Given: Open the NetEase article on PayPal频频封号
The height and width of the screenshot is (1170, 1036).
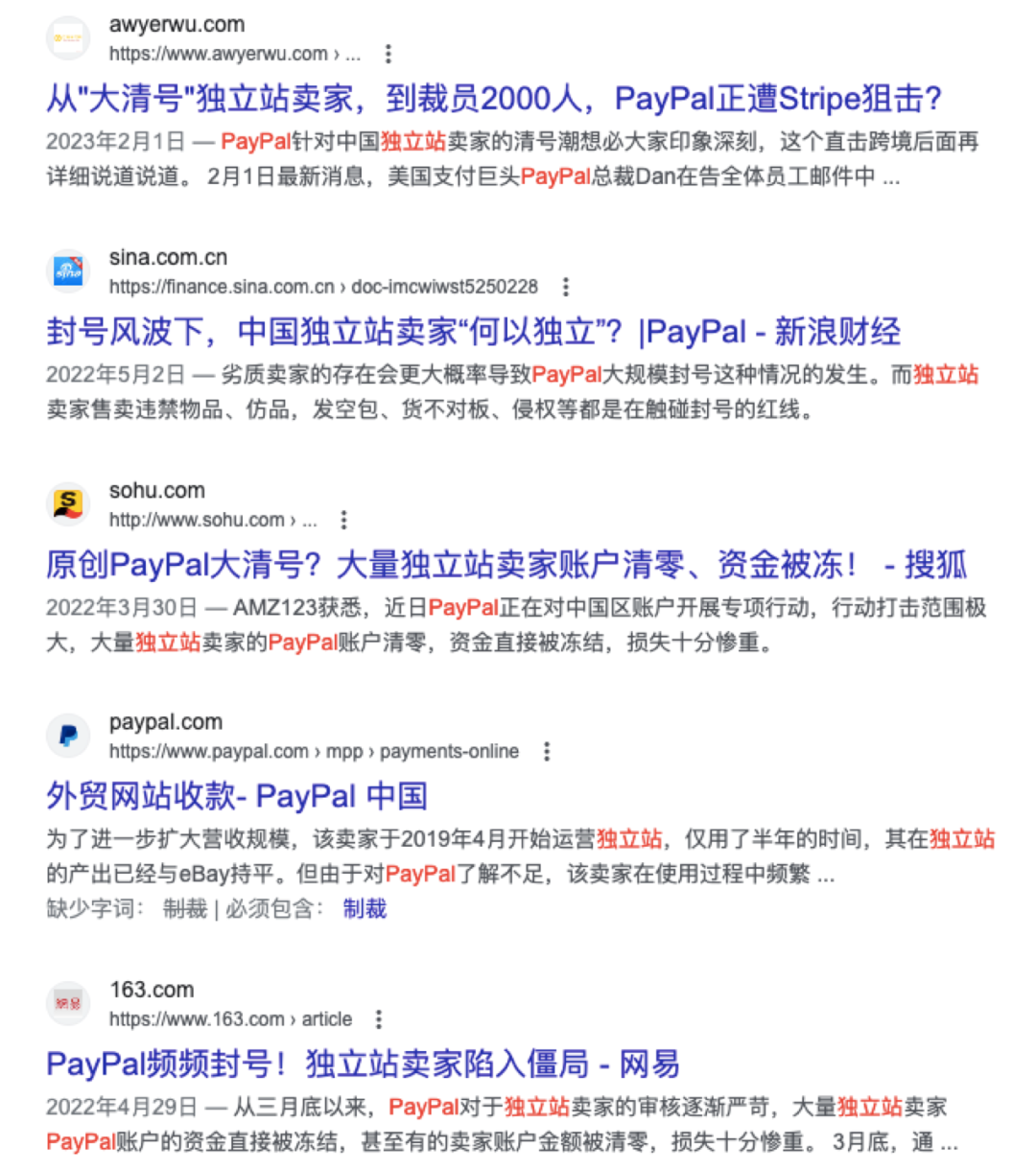Looking at the screenshot, I should pos(363,1064).
